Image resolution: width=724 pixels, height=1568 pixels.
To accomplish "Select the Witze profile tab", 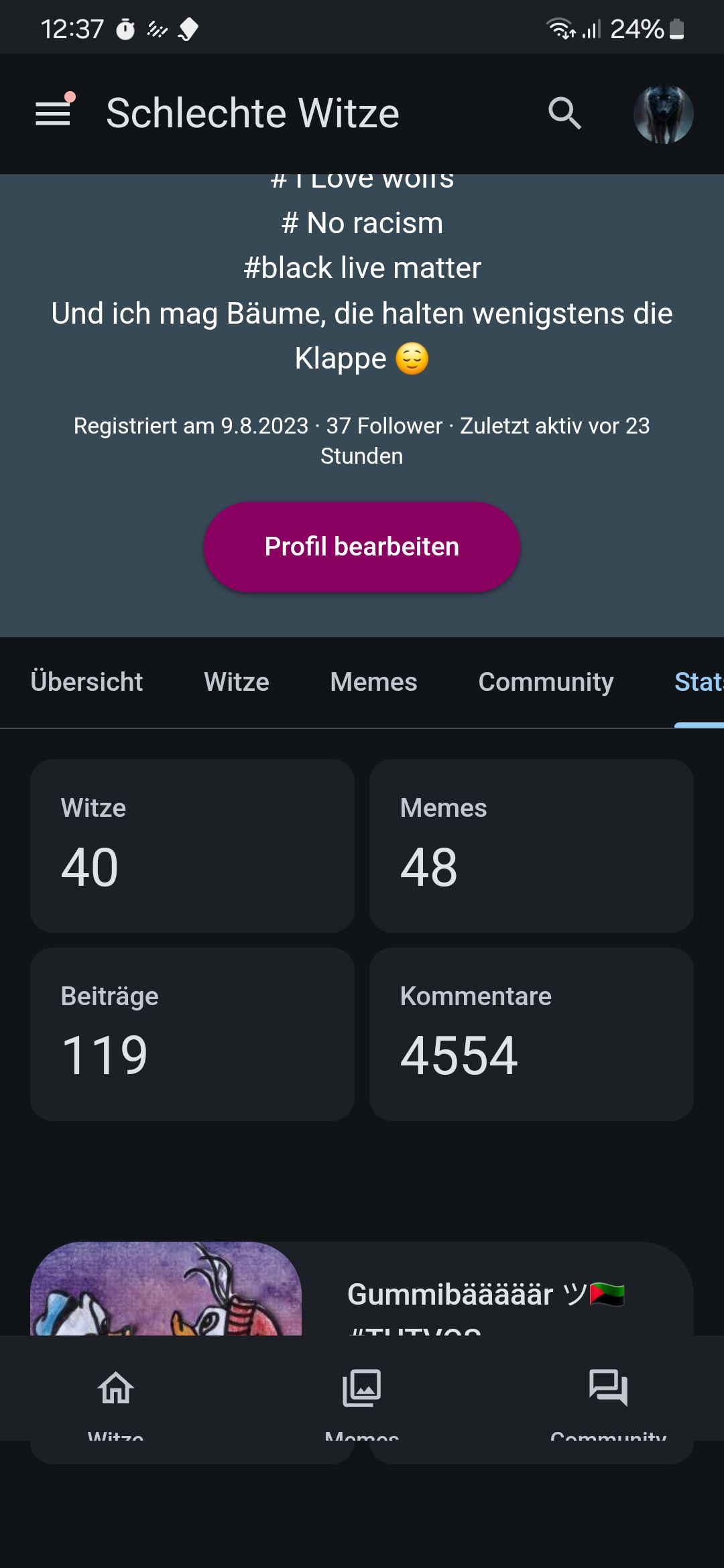I will pyautogui.click(x=237, y=682).
